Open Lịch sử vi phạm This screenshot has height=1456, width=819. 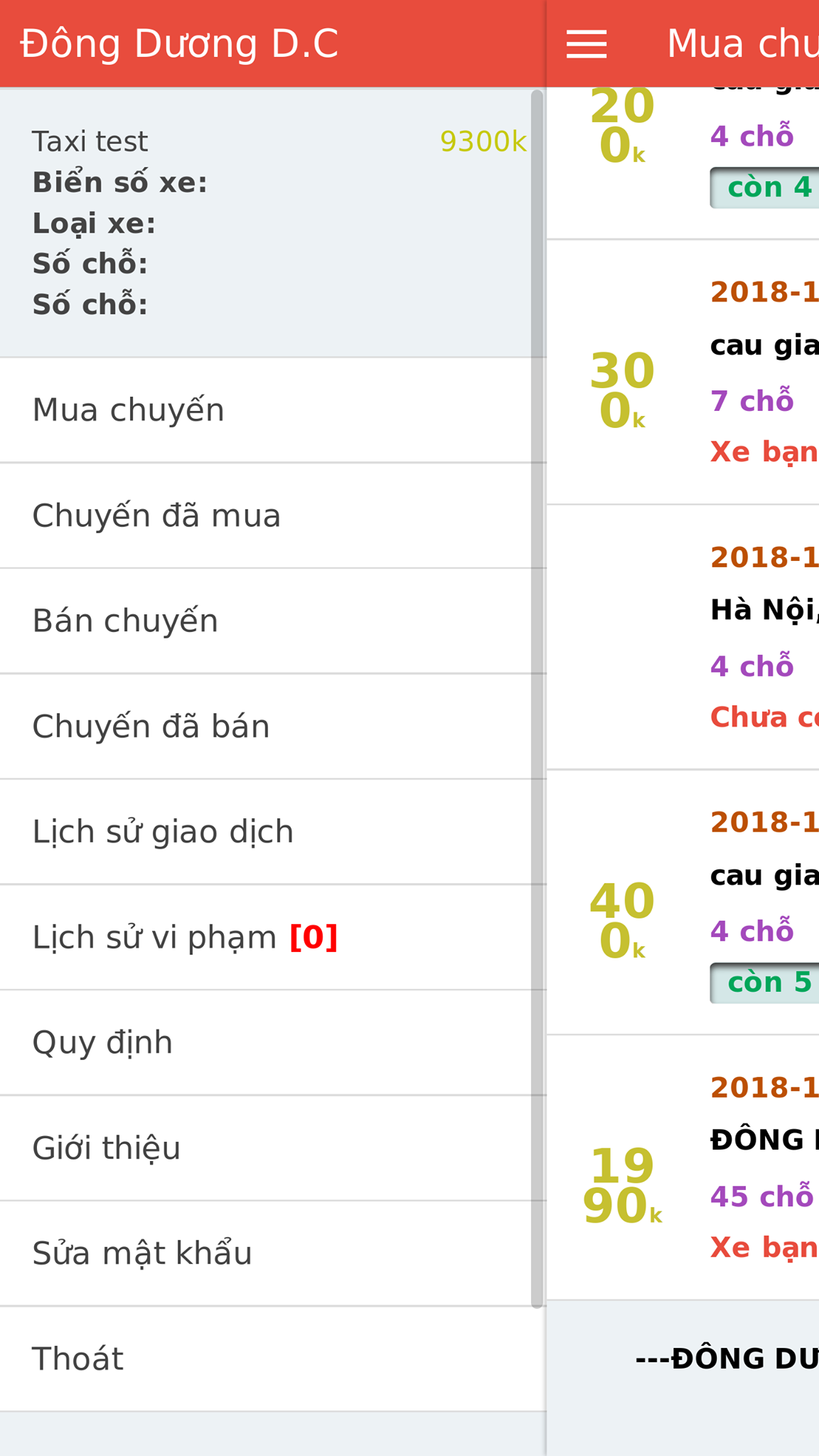coord(273,937)
